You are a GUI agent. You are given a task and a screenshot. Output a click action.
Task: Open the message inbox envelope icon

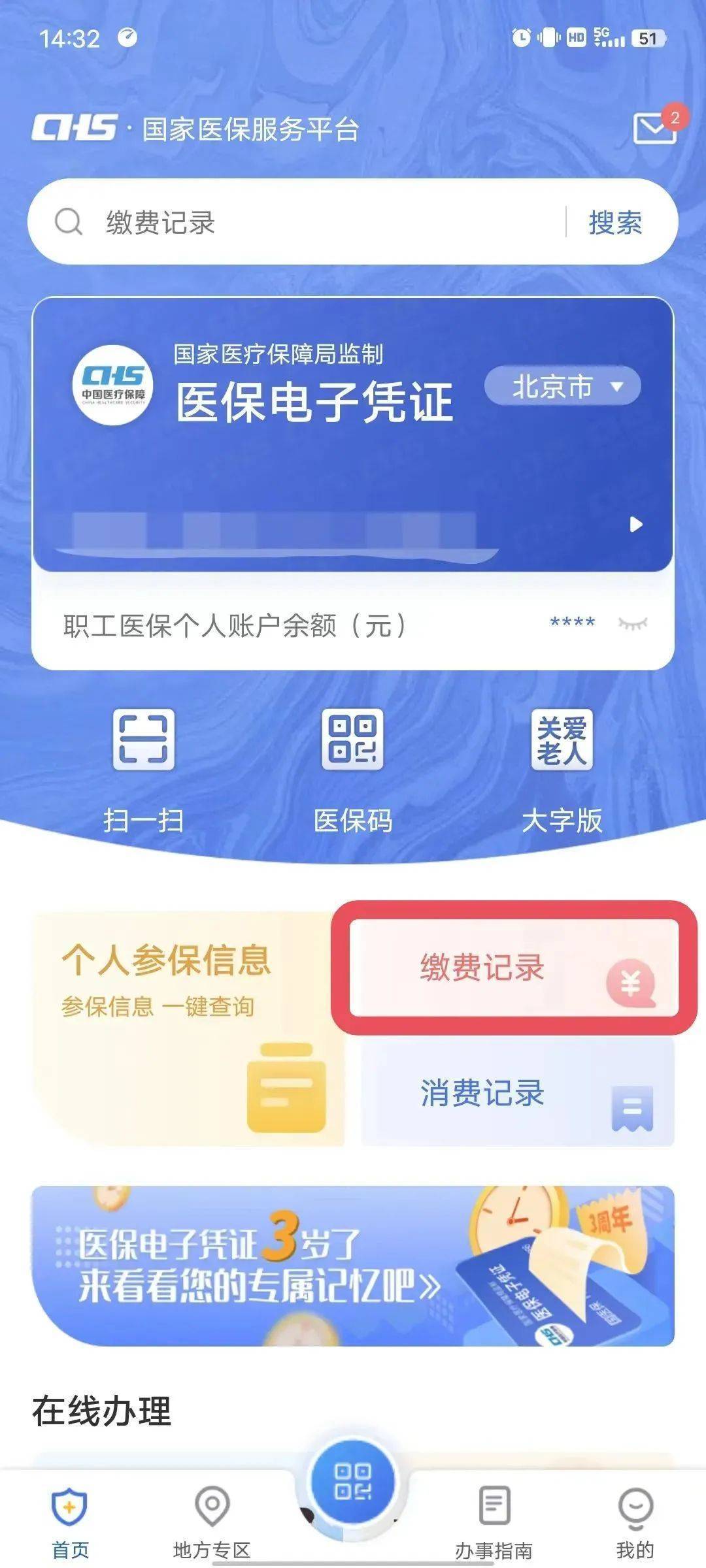[654, 128]
